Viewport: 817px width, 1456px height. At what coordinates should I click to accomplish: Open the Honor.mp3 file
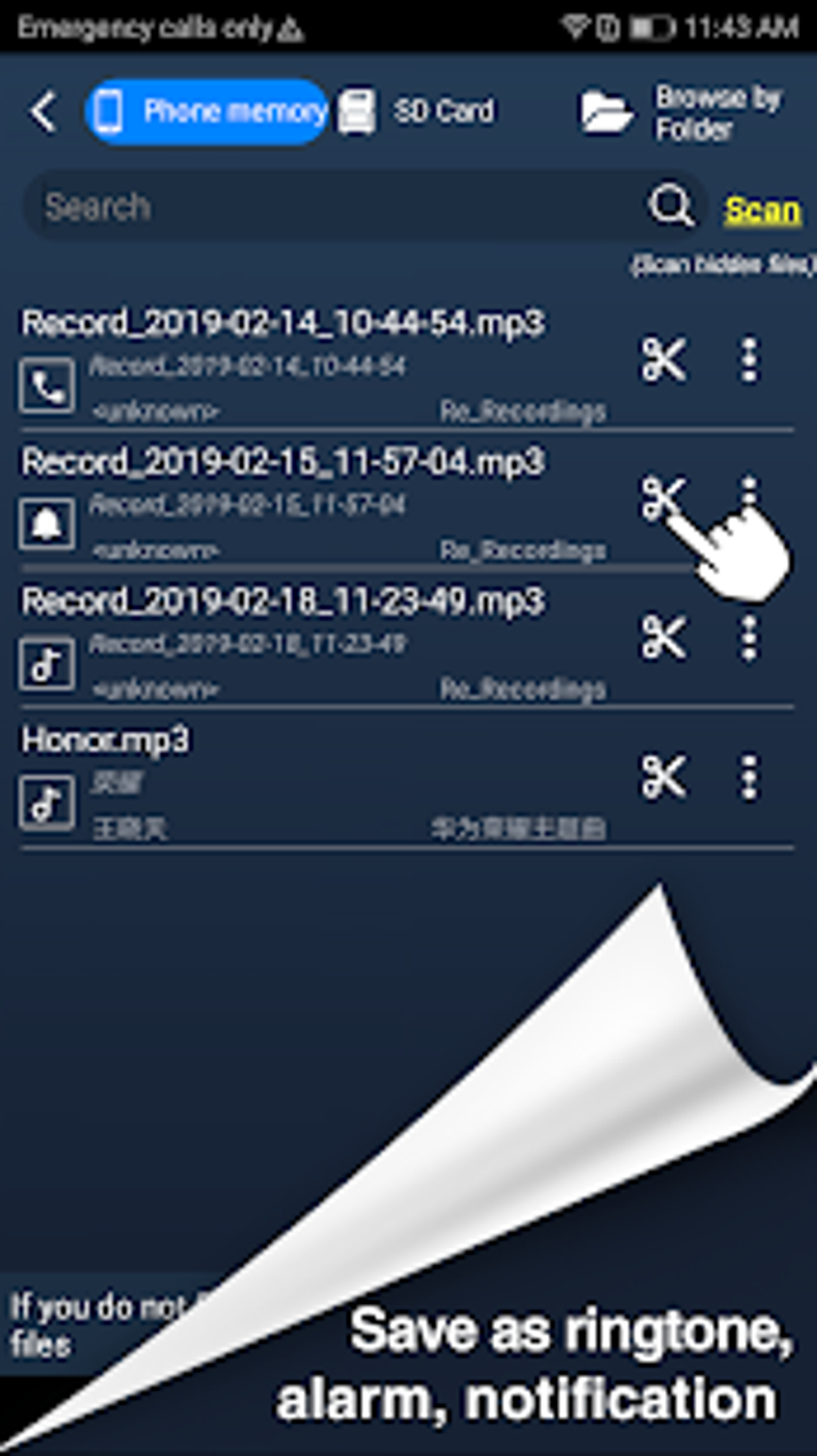point(312,782)
